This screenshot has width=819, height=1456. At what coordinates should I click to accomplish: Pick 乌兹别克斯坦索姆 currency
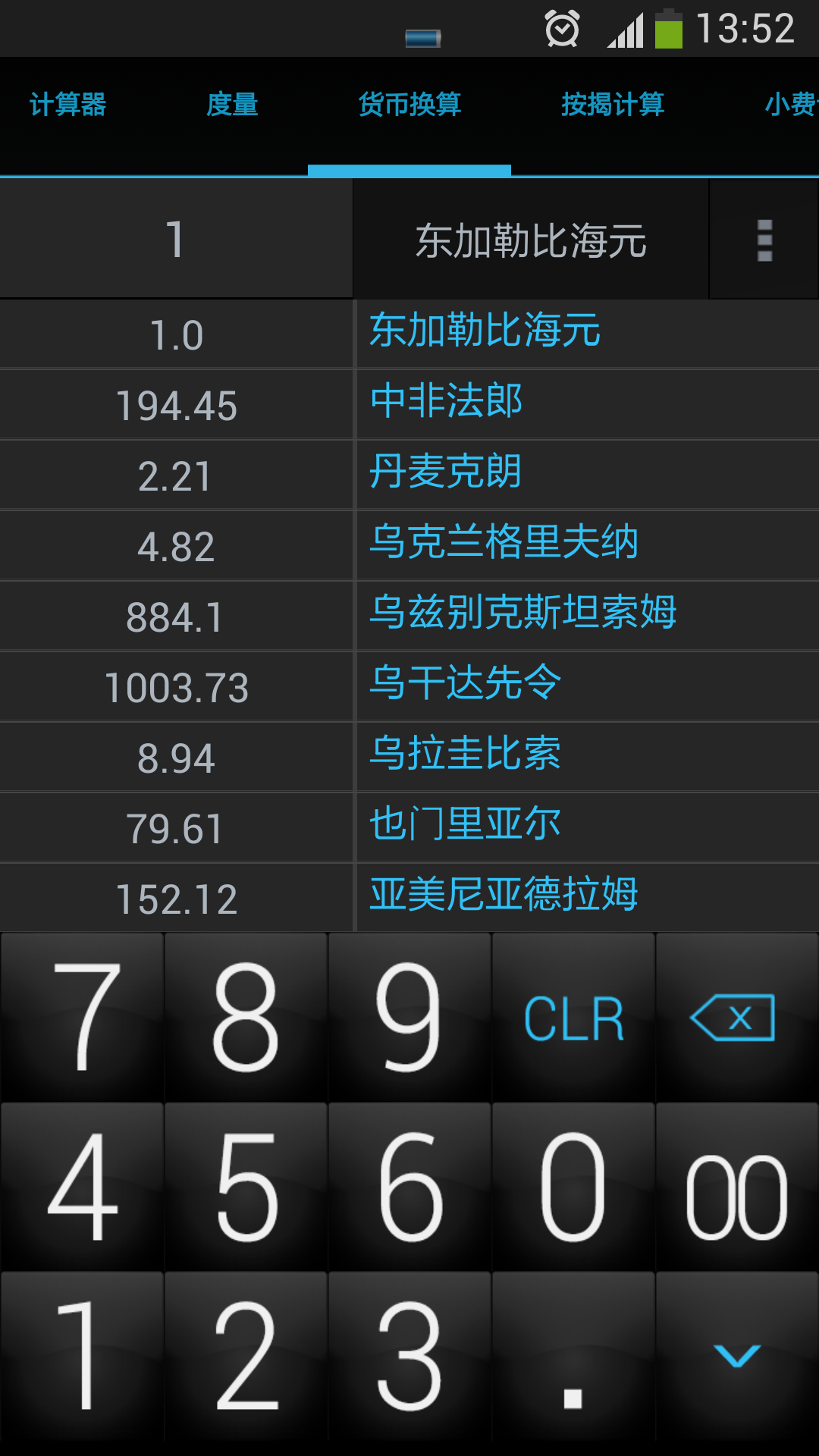523,613
